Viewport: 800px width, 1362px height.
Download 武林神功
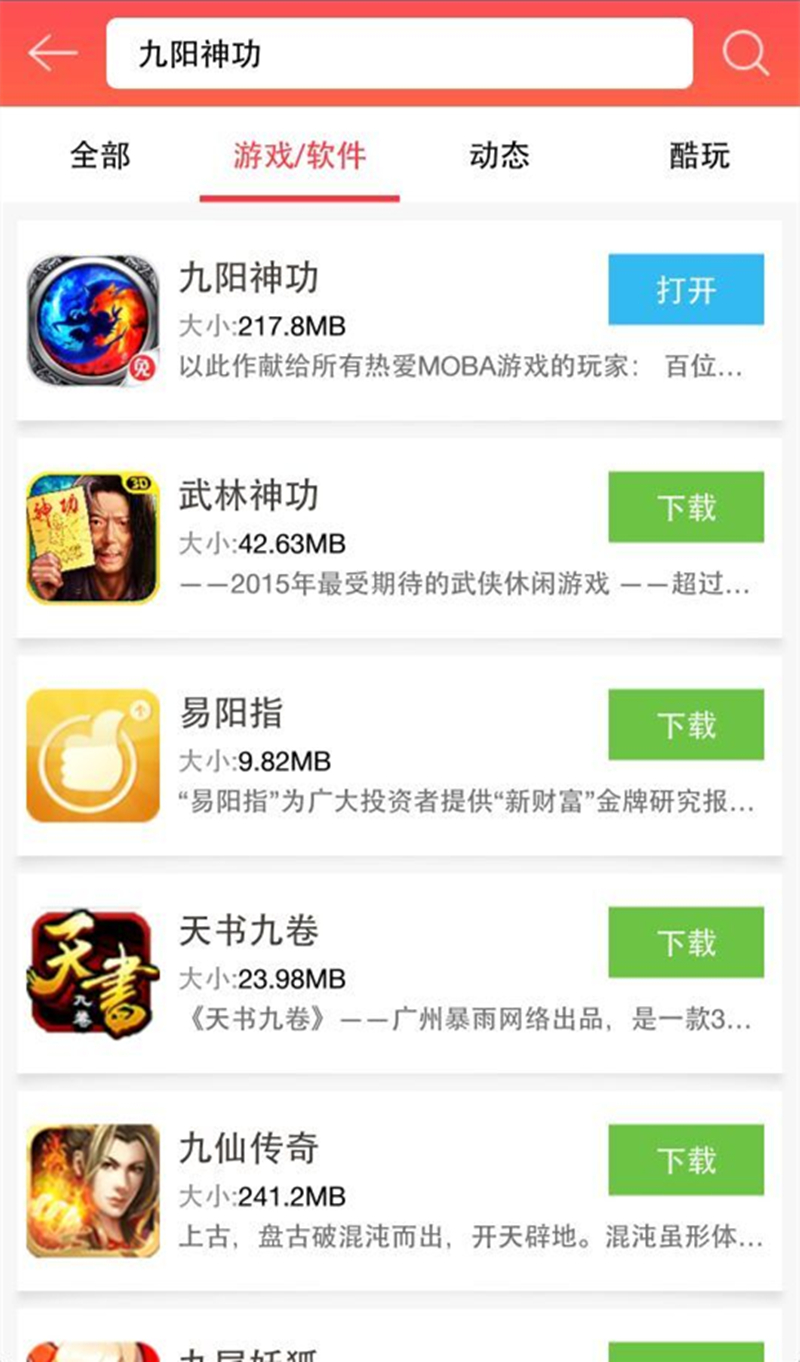(686, 507)
